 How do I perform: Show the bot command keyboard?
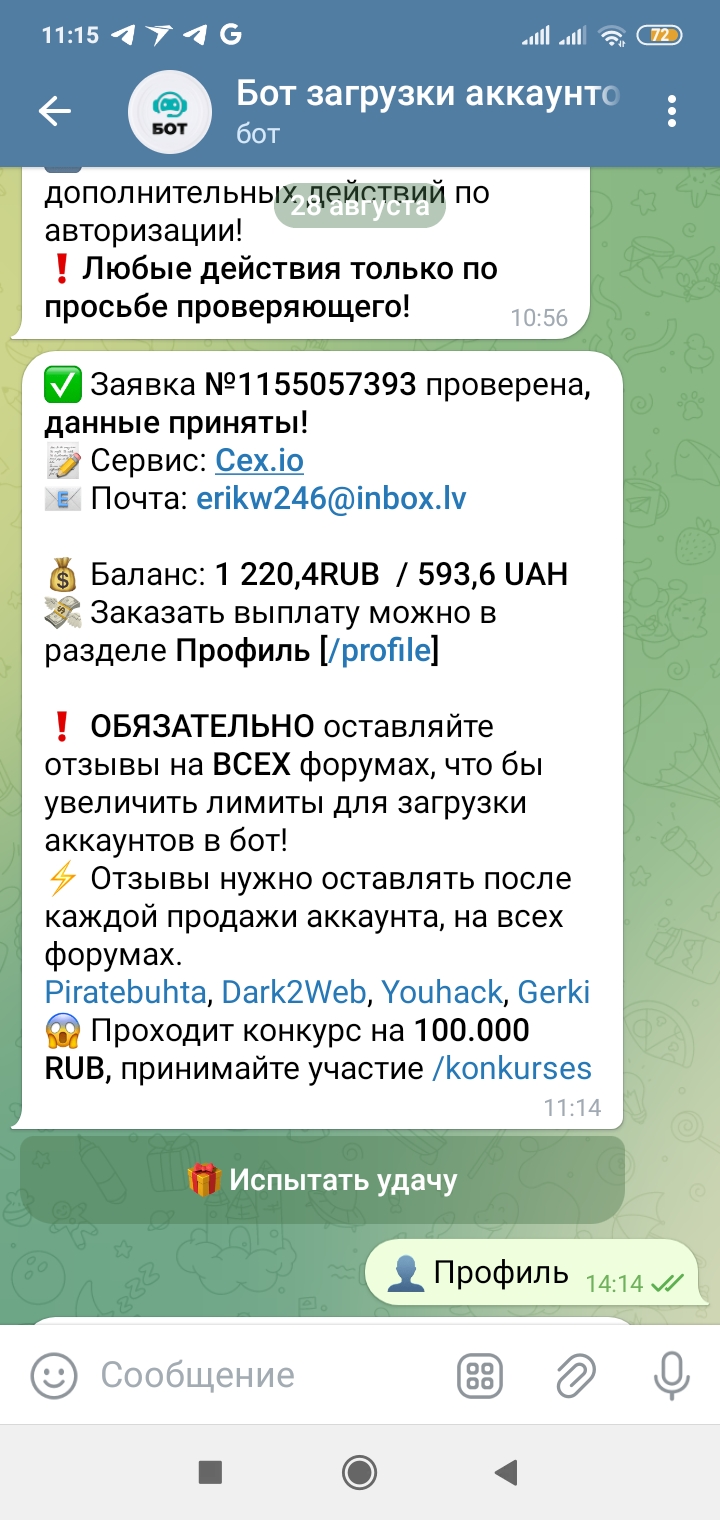[x=480, y=1375]
